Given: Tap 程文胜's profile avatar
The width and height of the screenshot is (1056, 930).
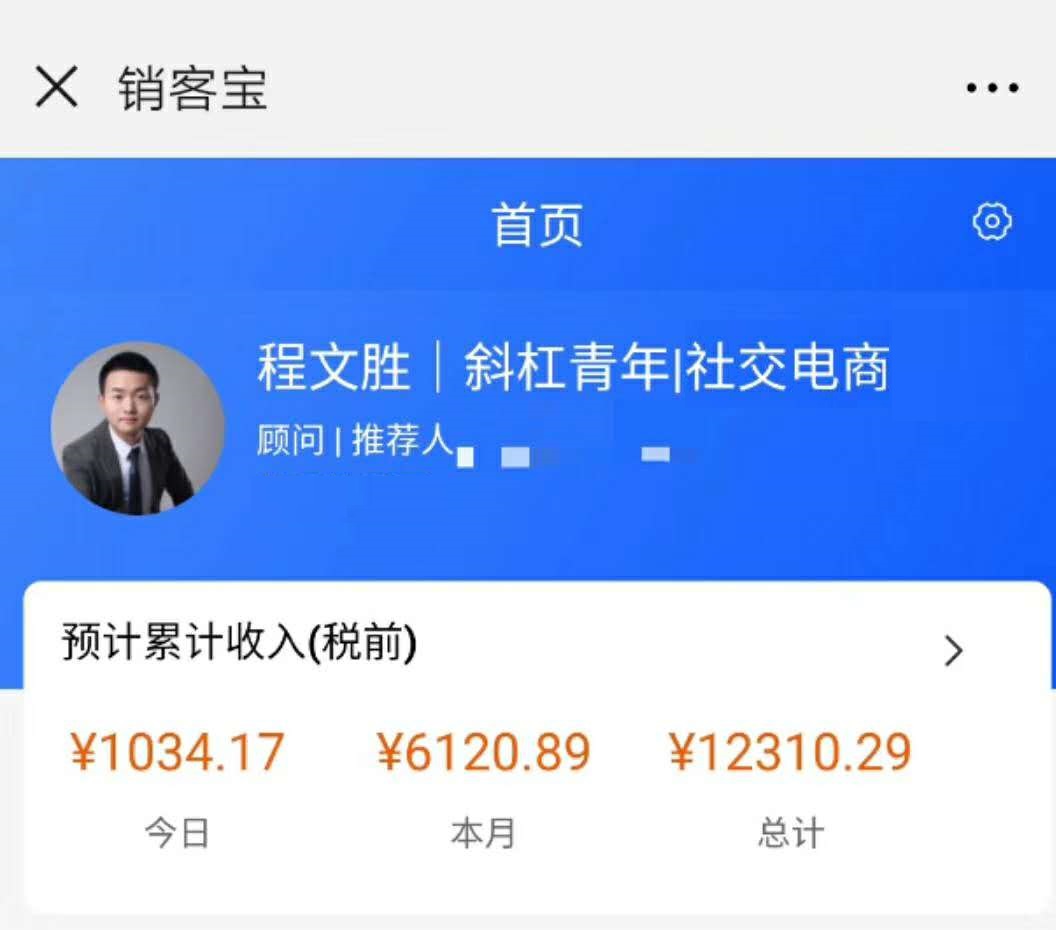Looking at the screenshot, I should coord(138,428).
